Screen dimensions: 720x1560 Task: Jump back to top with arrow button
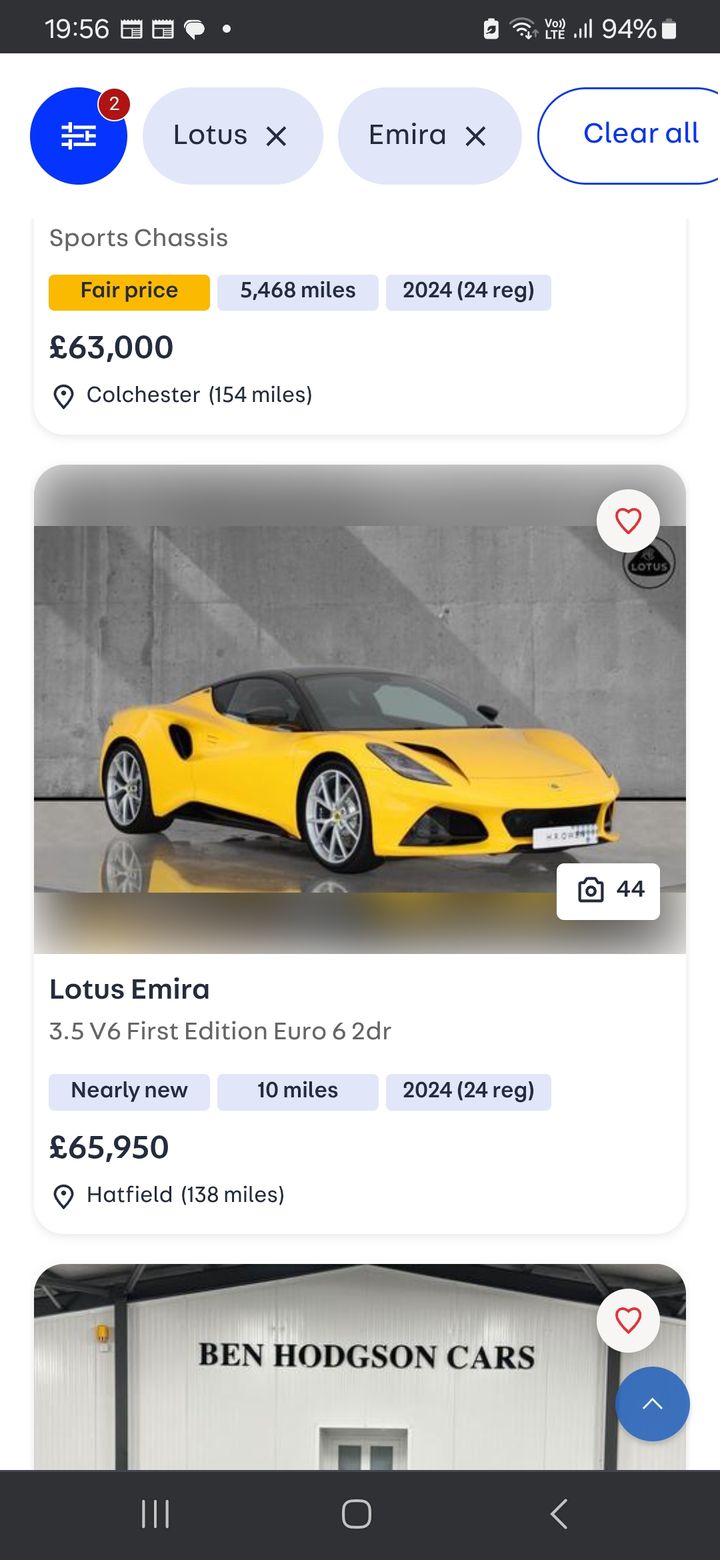(652, 1404)
